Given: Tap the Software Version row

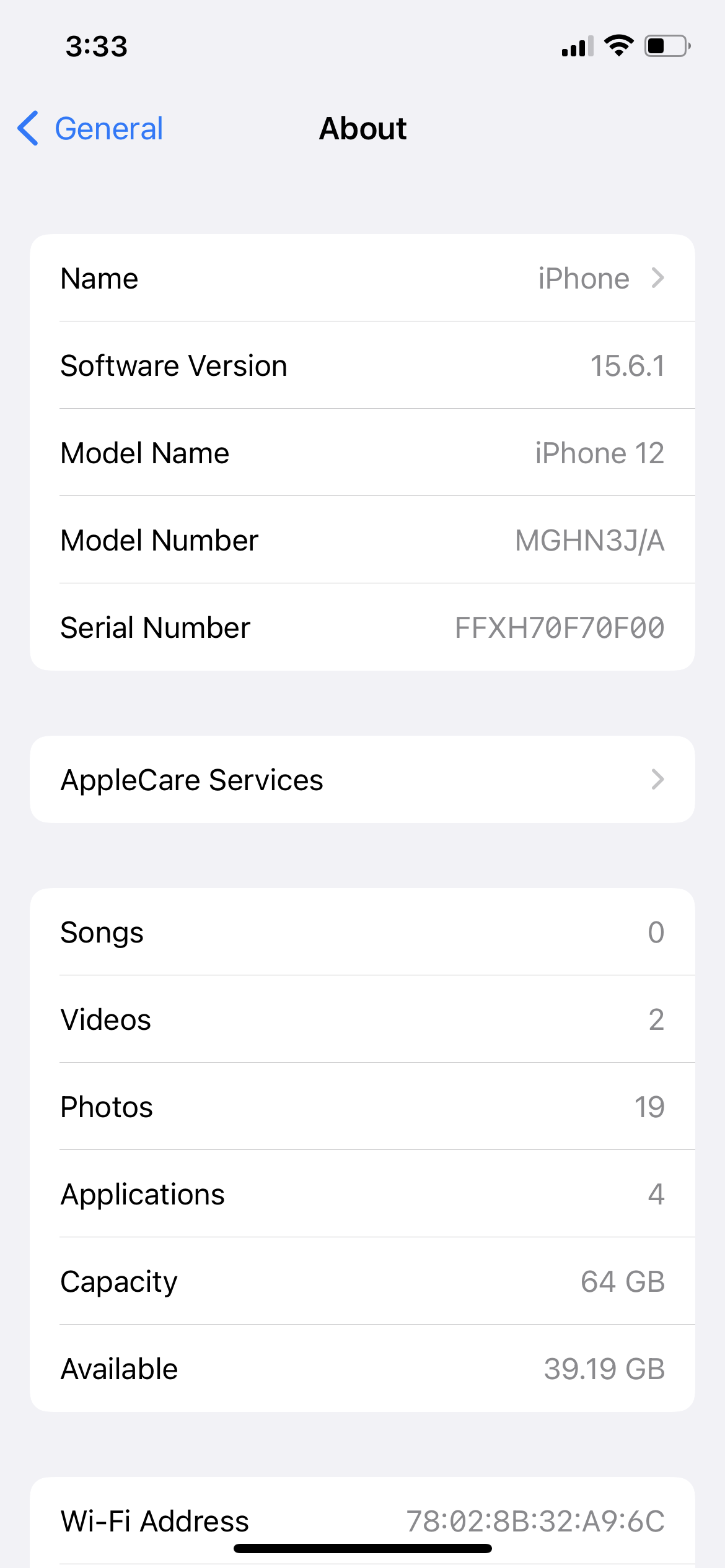Looking at the screenshot, I should point(362,366).
